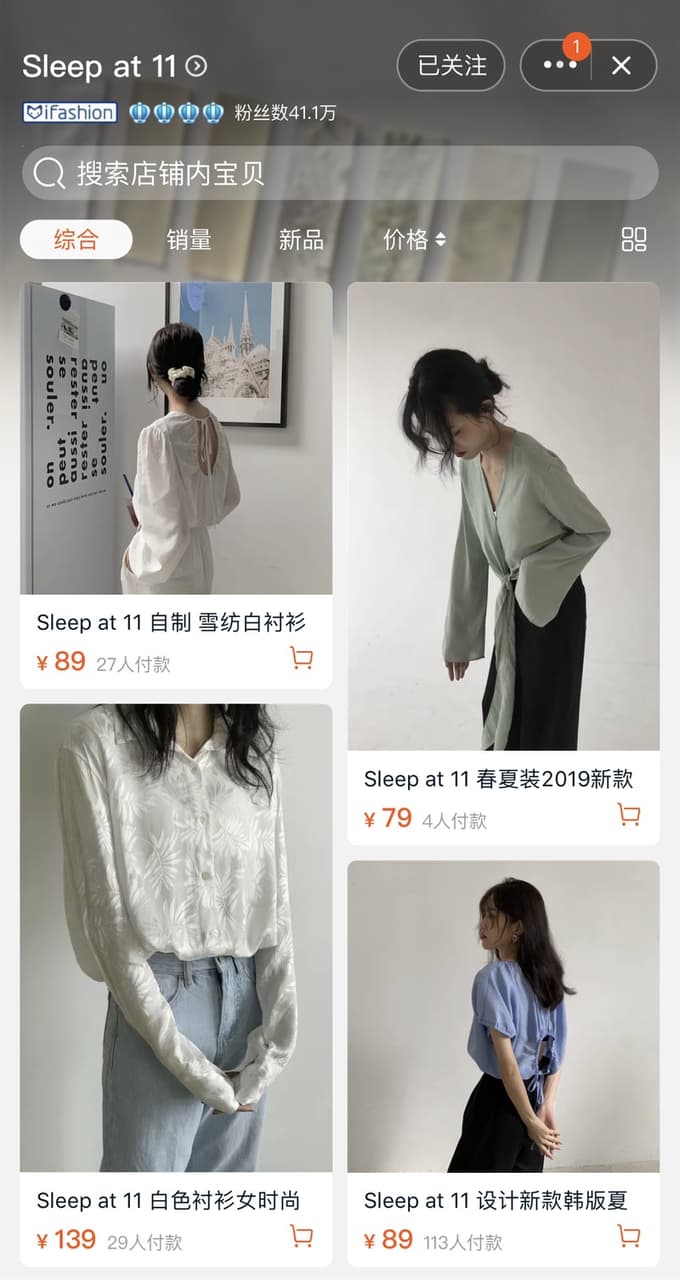Add the ¥89 设计新款韩版夏 to cart
This screenshot has width=680, height=1280.
(629, 1236)
